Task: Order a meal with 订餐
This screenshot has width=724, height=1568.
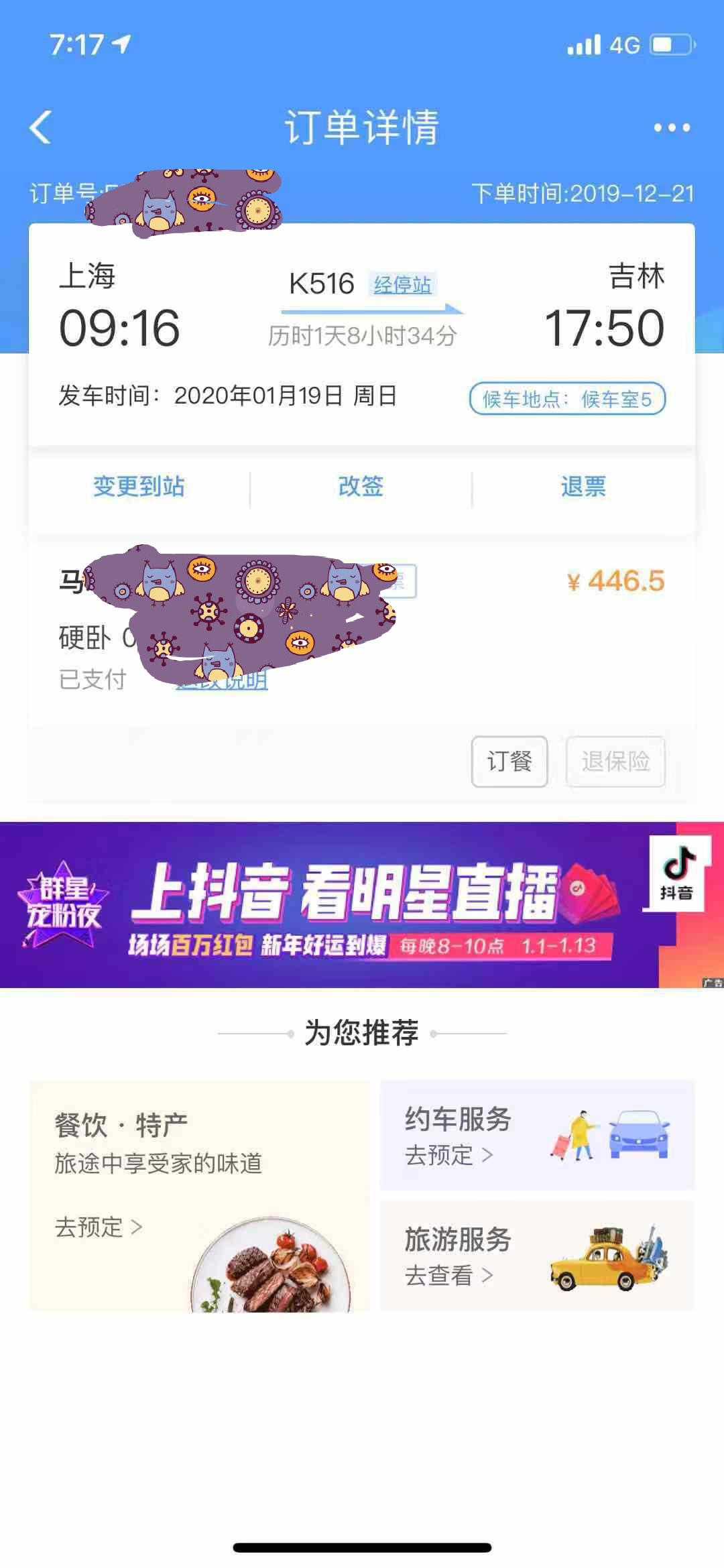Action: tap(509, 762)
